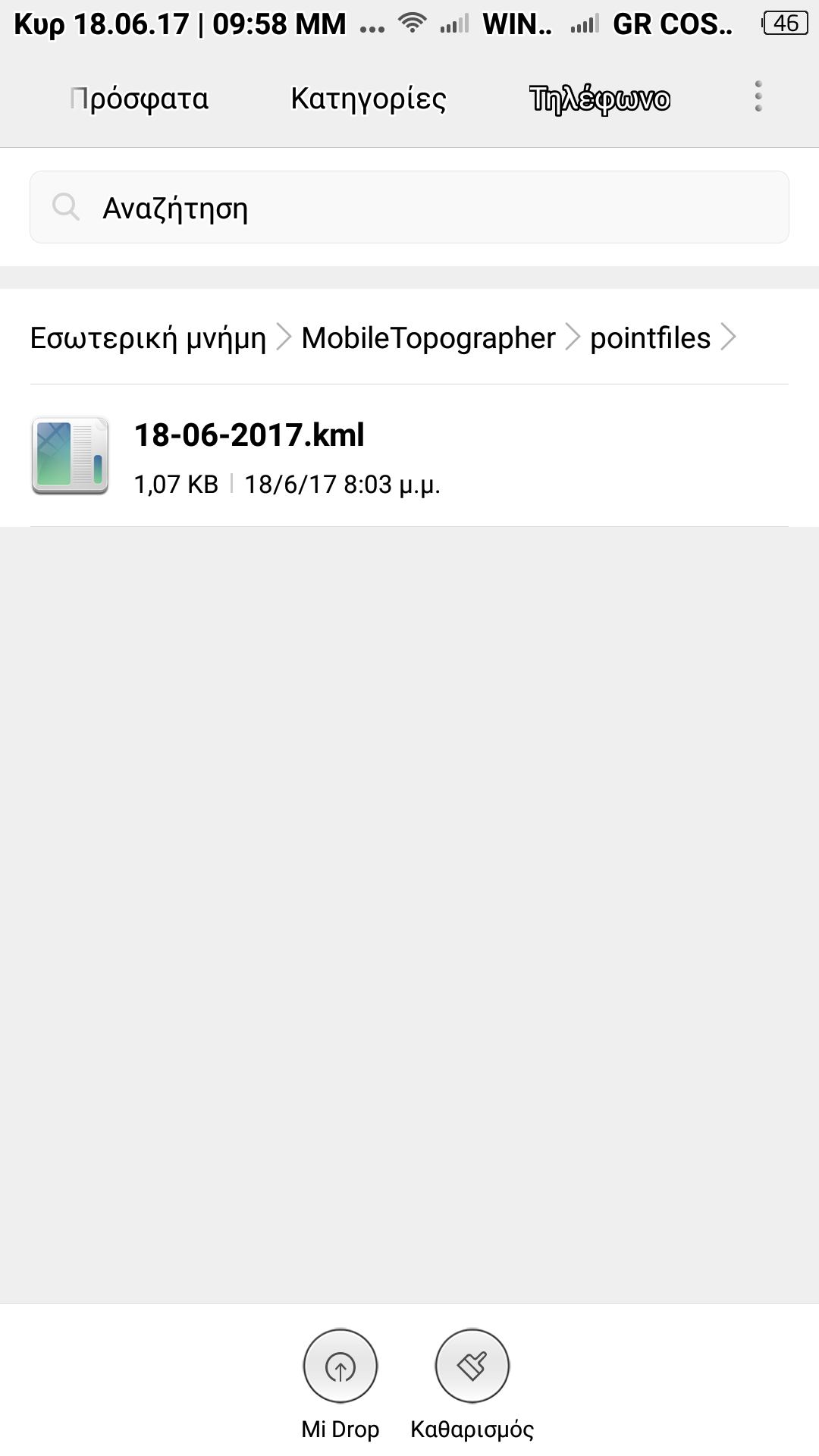The width and height of the screenshot is (819, 1456).
Task: Select the Τηλέφωνο tab
Action: (600, 99)
